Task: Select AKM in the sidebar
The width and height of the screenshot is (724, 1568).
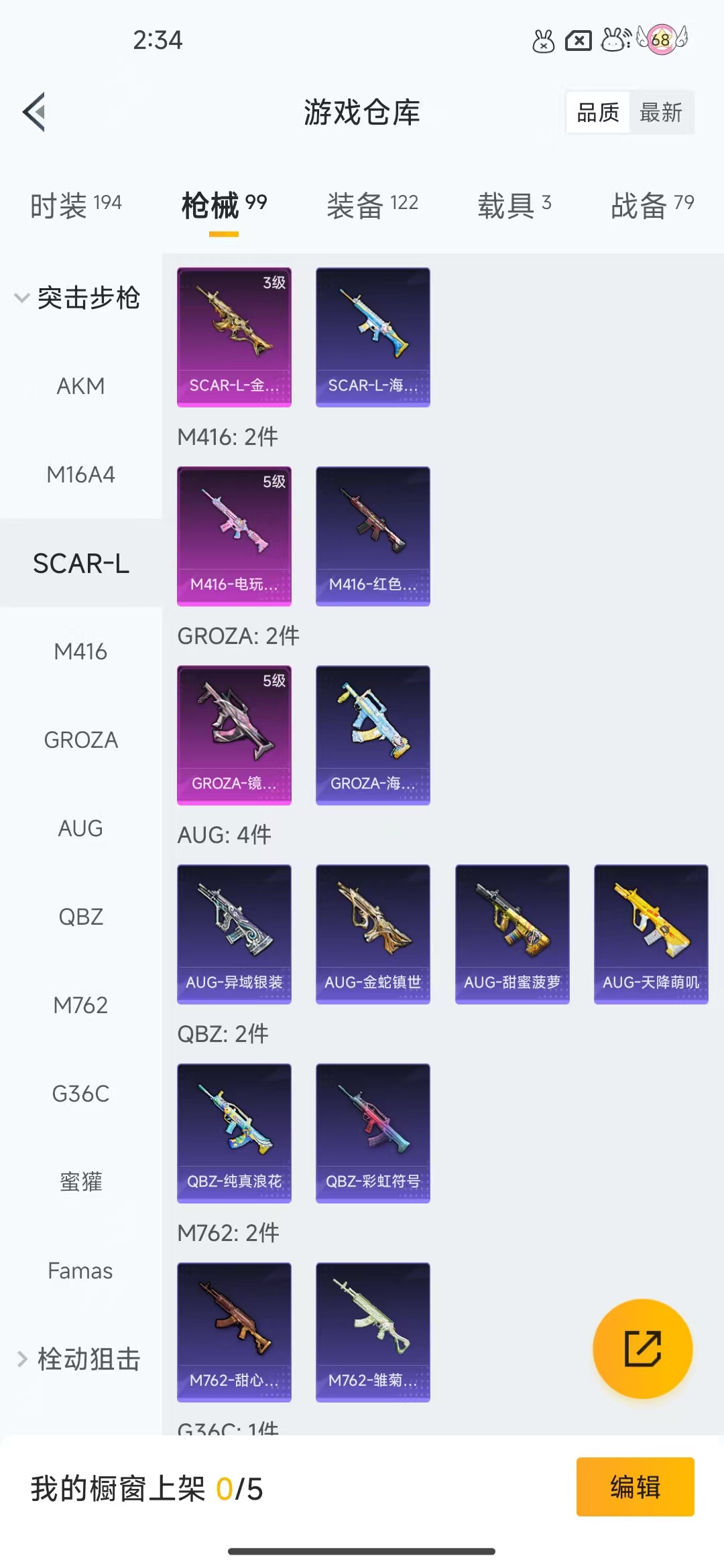Action: pos(80,386)
